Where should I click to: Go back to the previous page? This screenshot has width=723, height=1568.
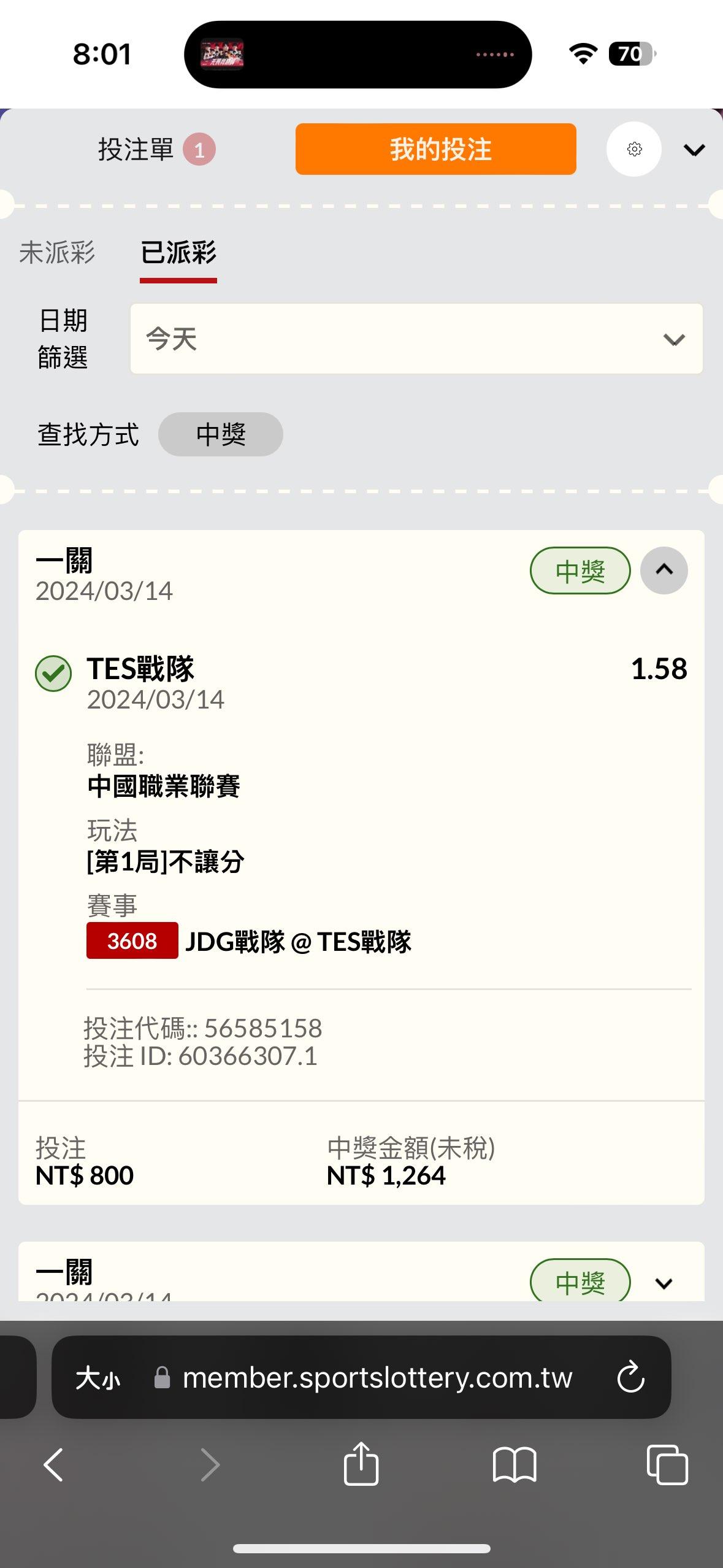click(x=54, y=1465)
